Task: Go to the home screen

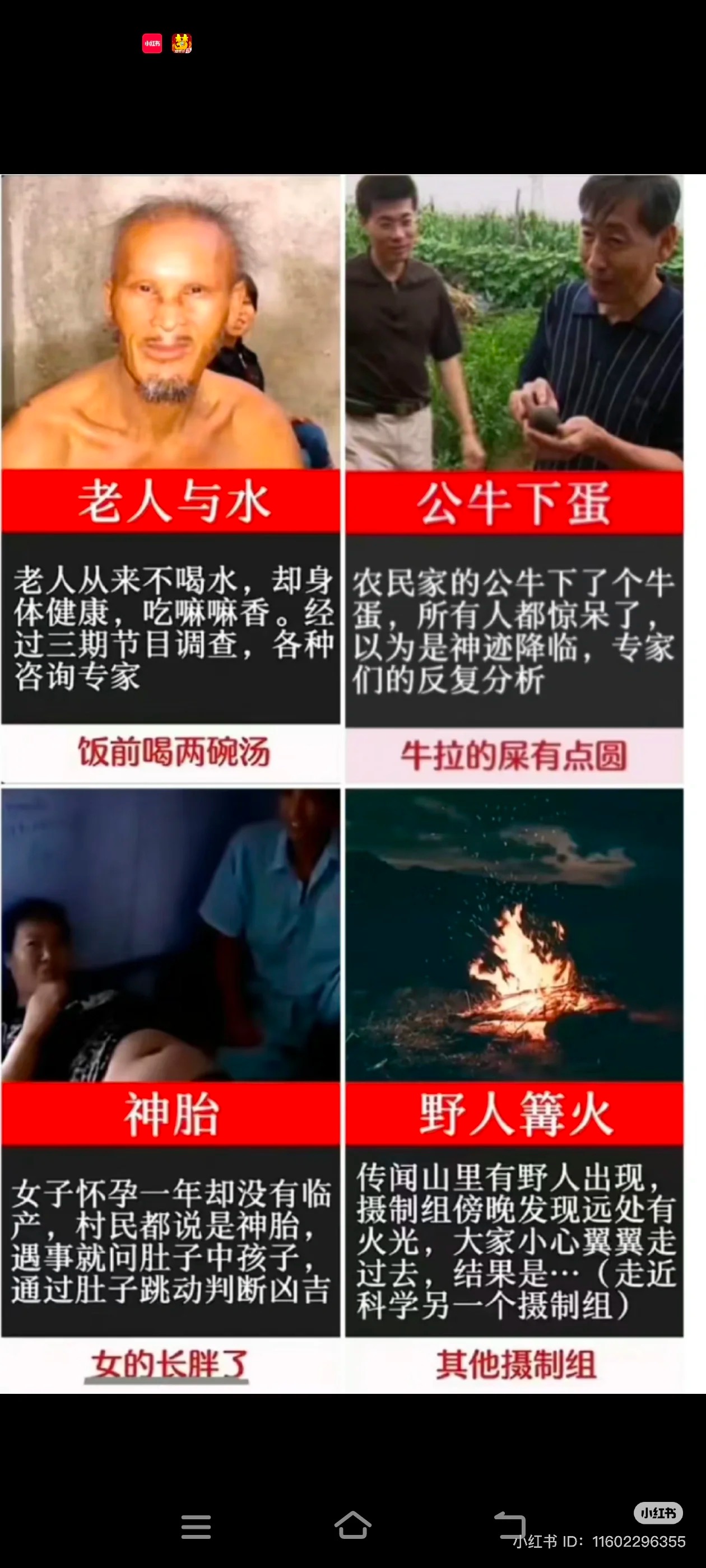Action: click(352, 1526)
